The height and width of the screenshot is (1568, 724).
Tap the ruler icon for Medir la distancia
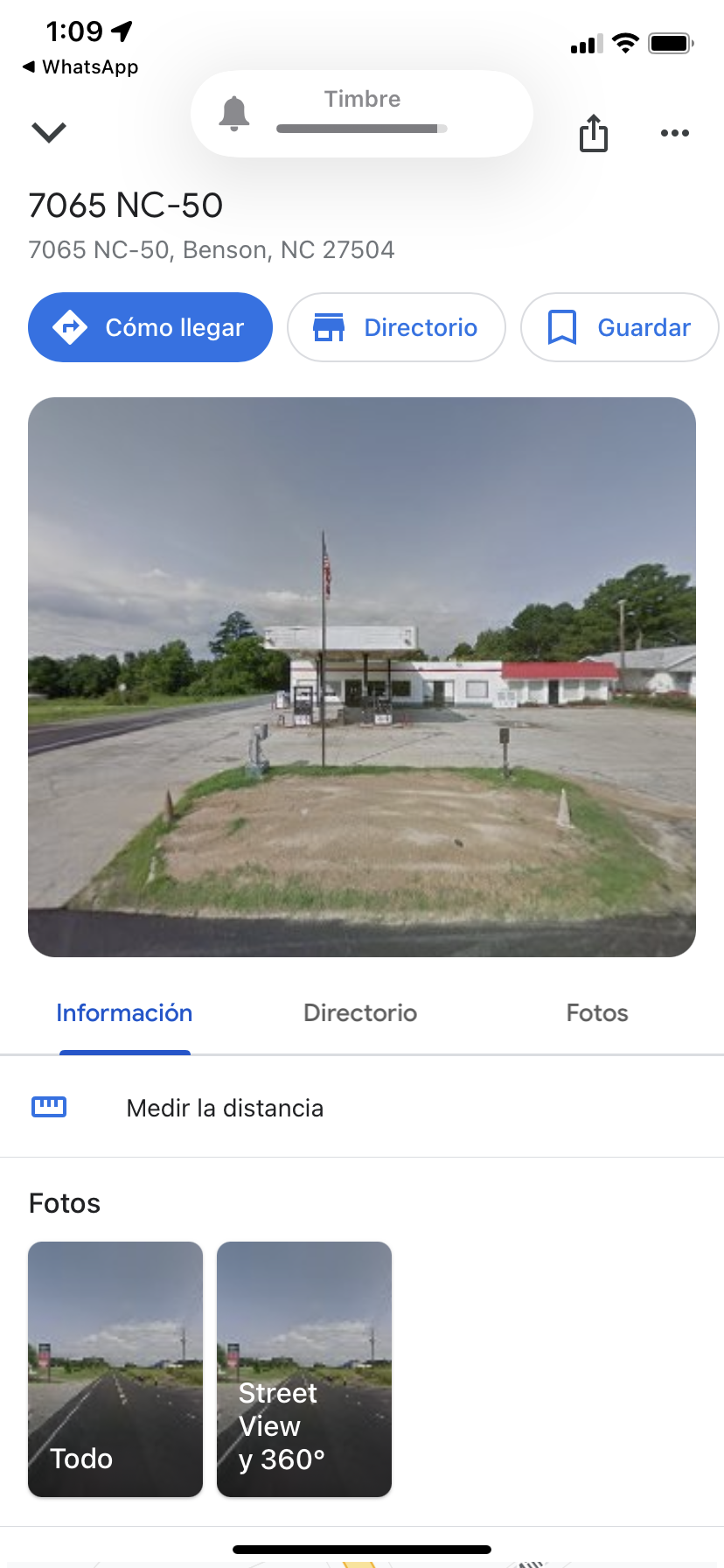point(49,1107)
